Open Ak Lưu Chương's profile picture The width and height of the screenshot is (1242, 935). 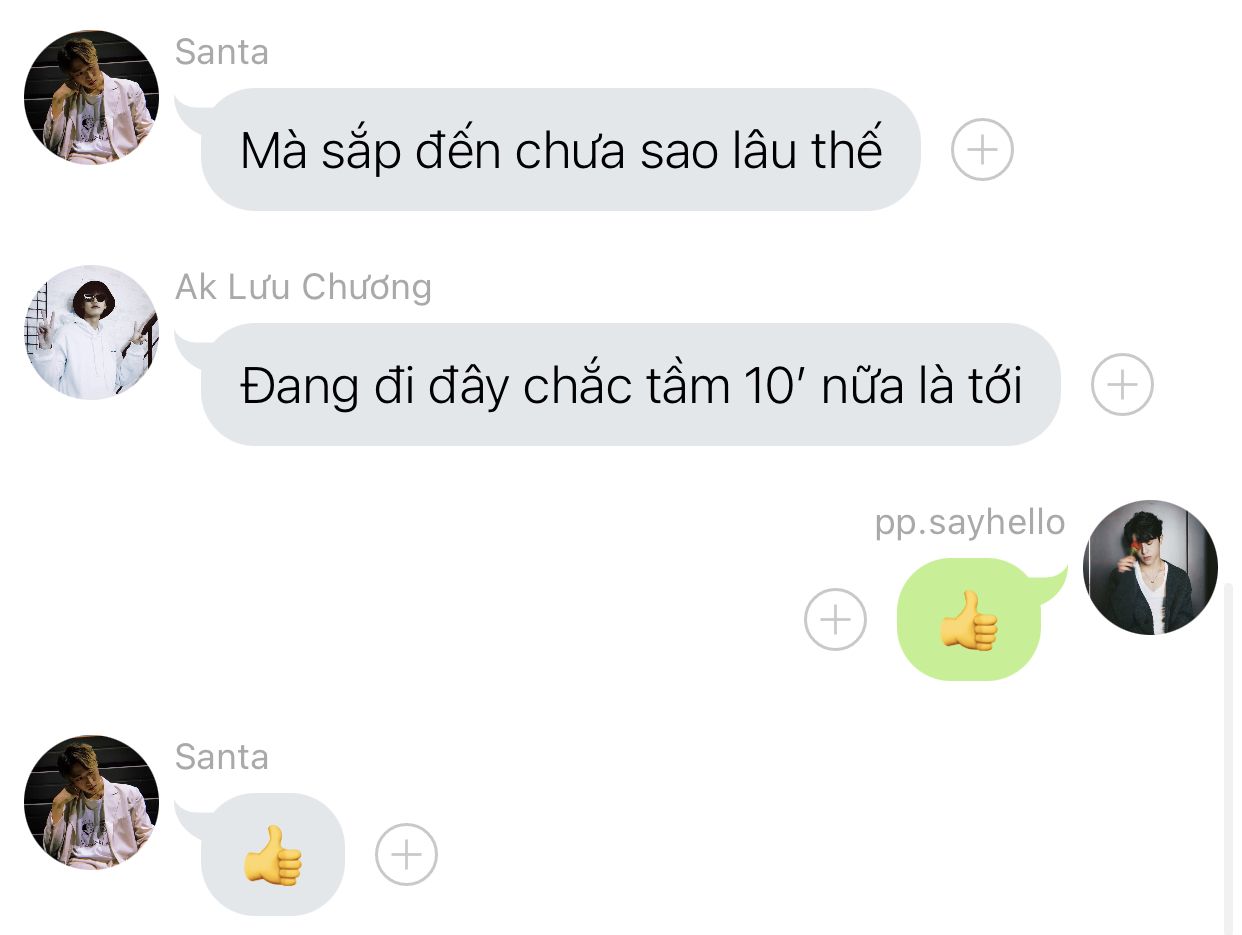91,332
